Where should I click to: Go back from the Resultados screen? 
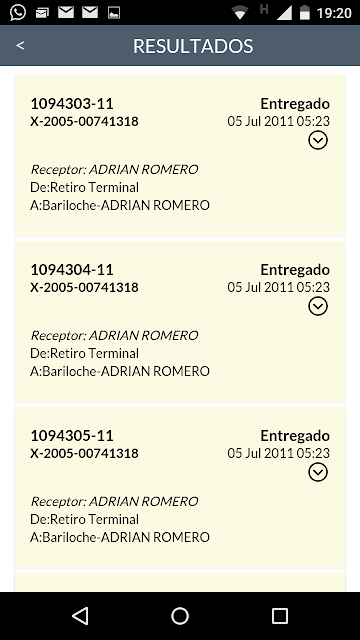(20, 45)
